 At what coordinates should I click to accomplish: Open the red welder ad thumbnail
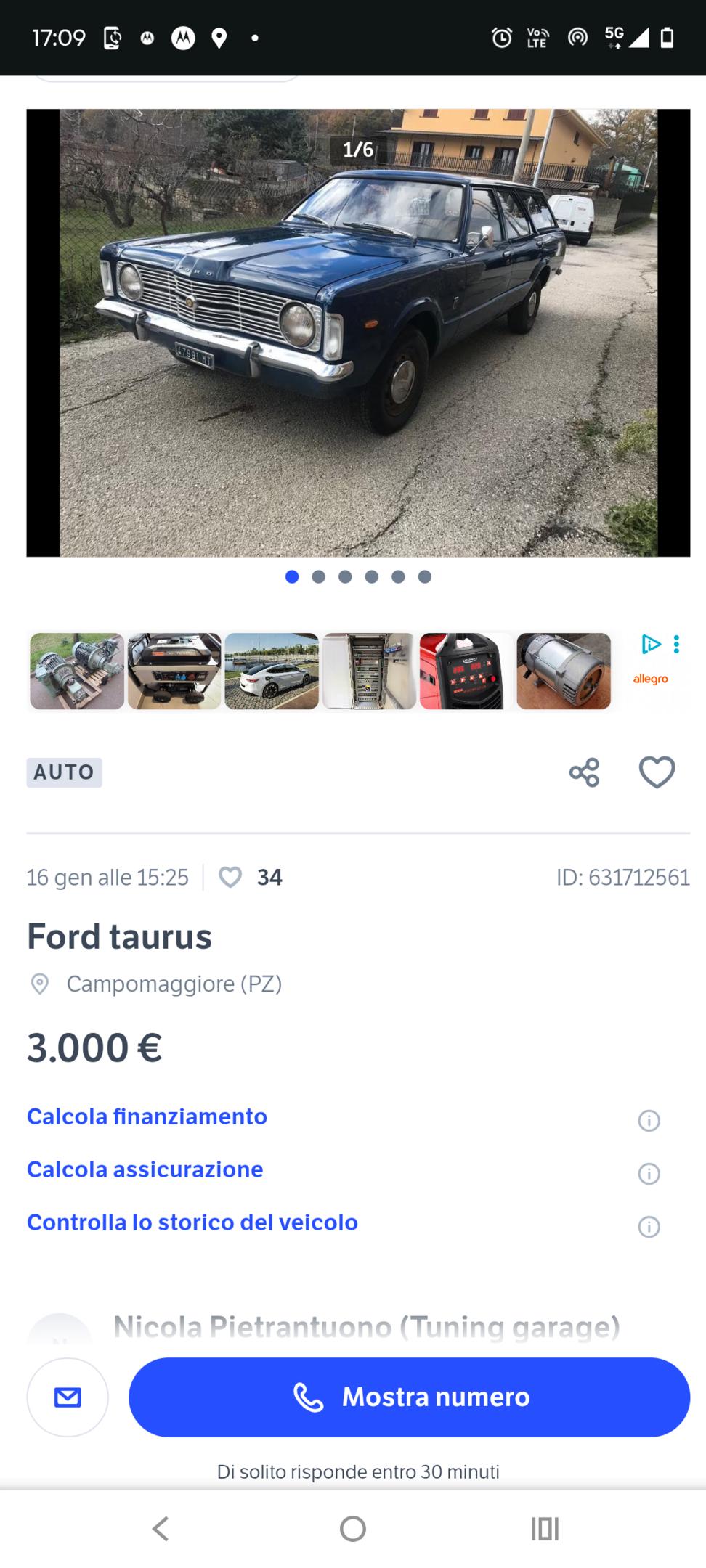tap(466, 671)
